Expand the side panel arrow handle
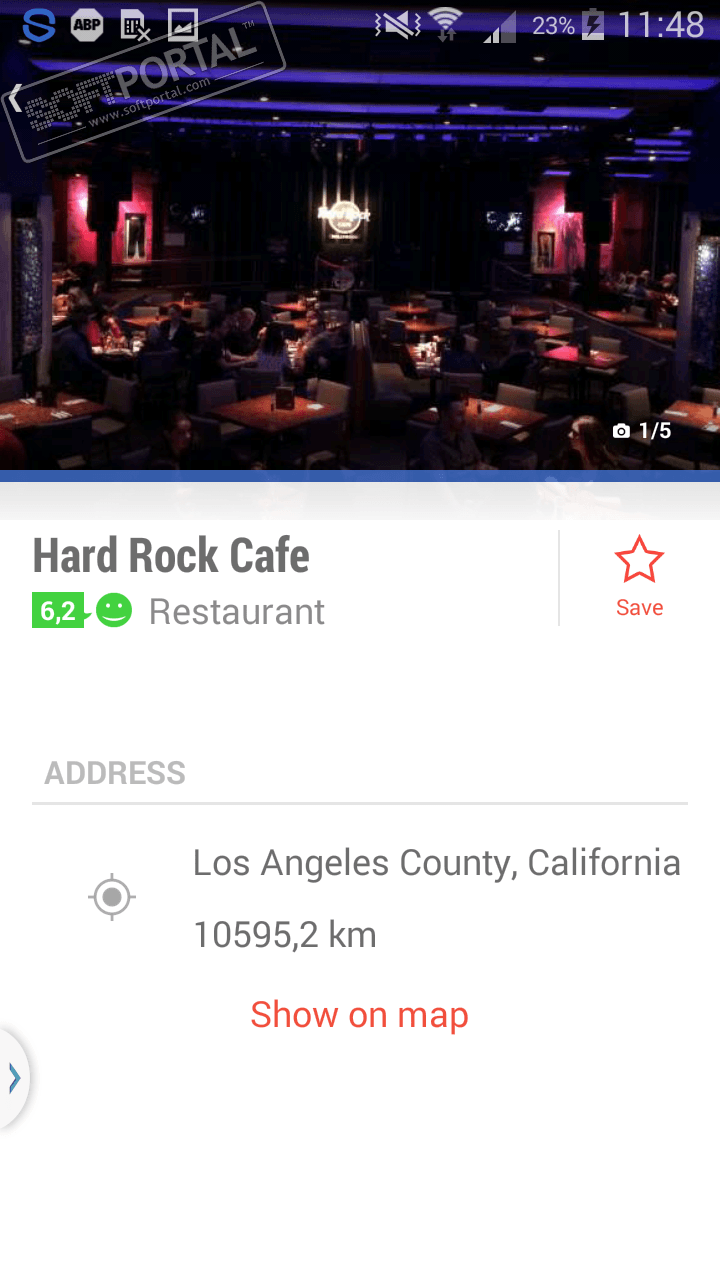The height and width of the screenshot is (1280, 720). tap(14, 1078)
